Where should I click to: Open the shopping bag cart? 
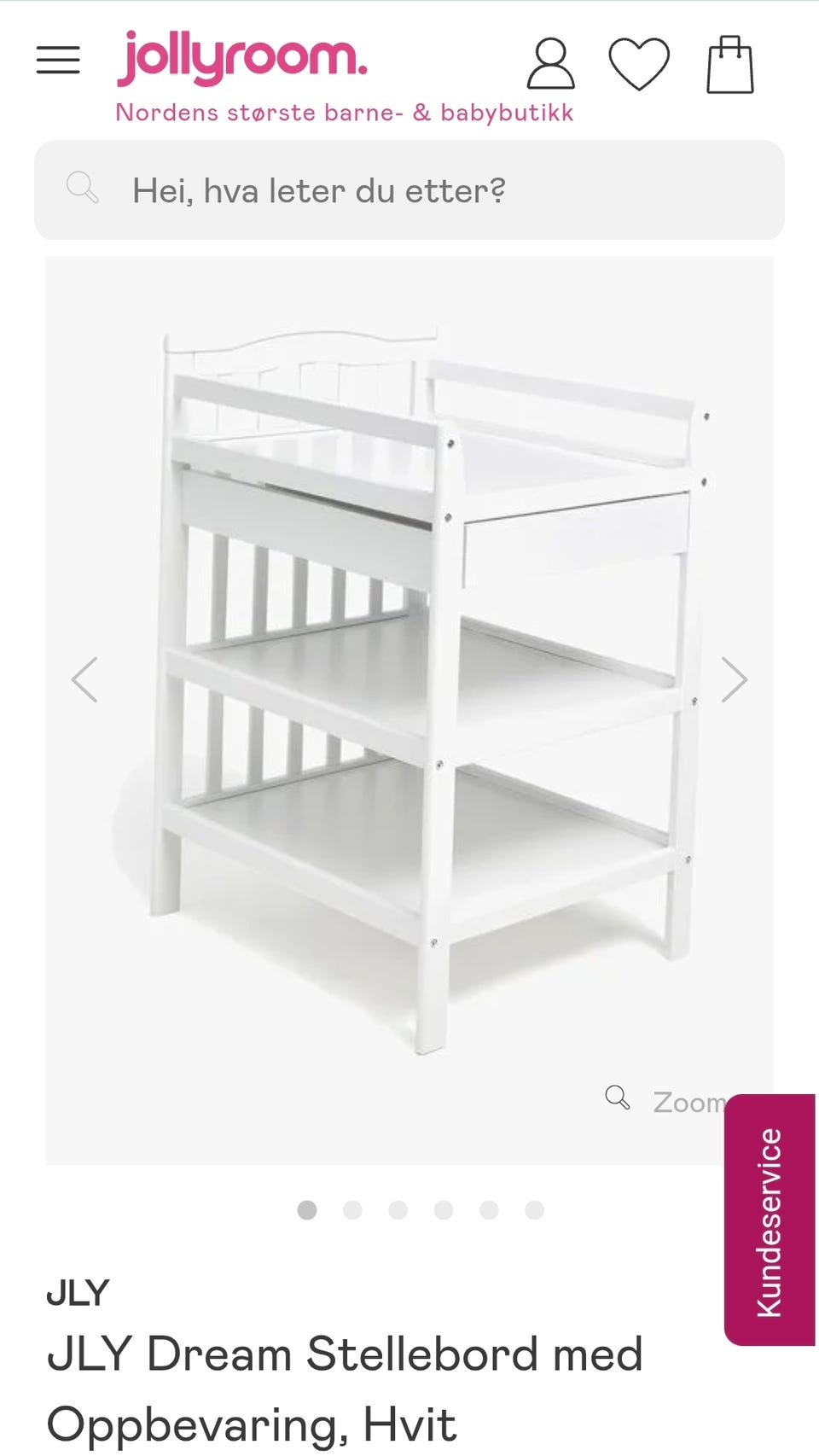[730, 64]
